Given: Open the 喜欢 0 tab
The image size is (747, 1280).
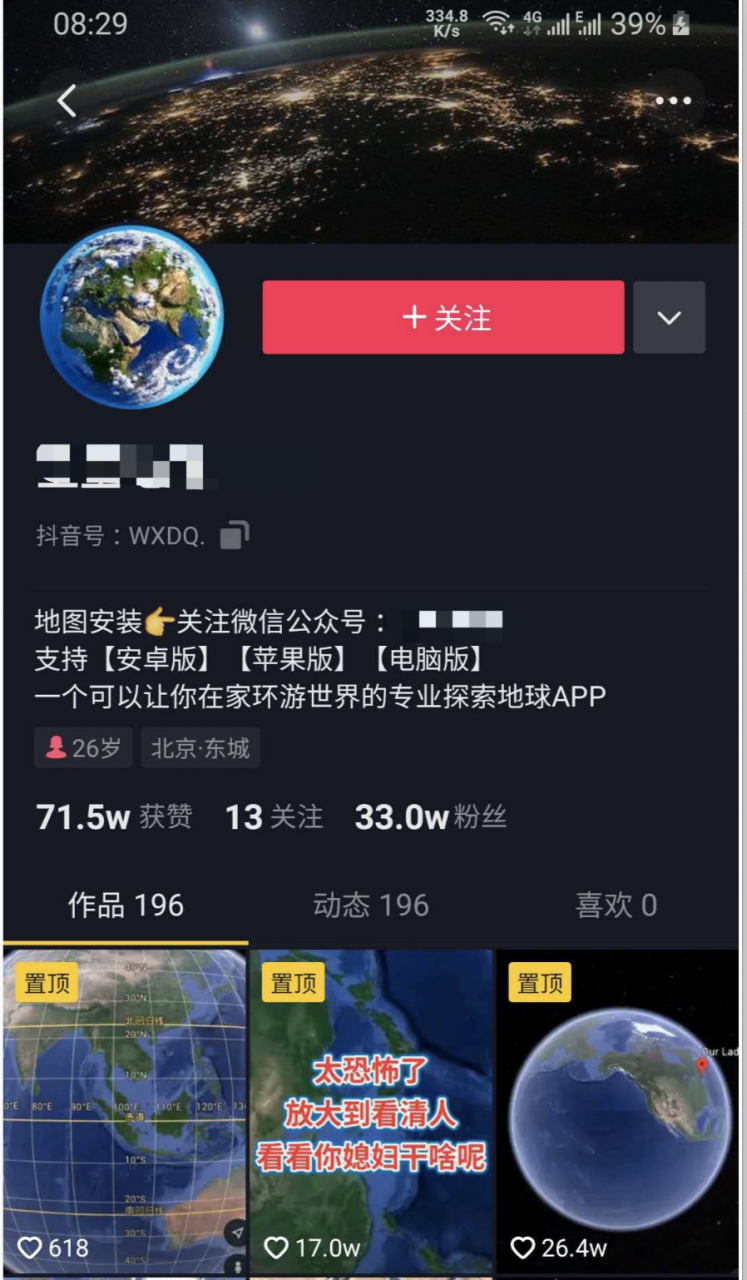Looking at the screenshot, I should tap(616, 905).
